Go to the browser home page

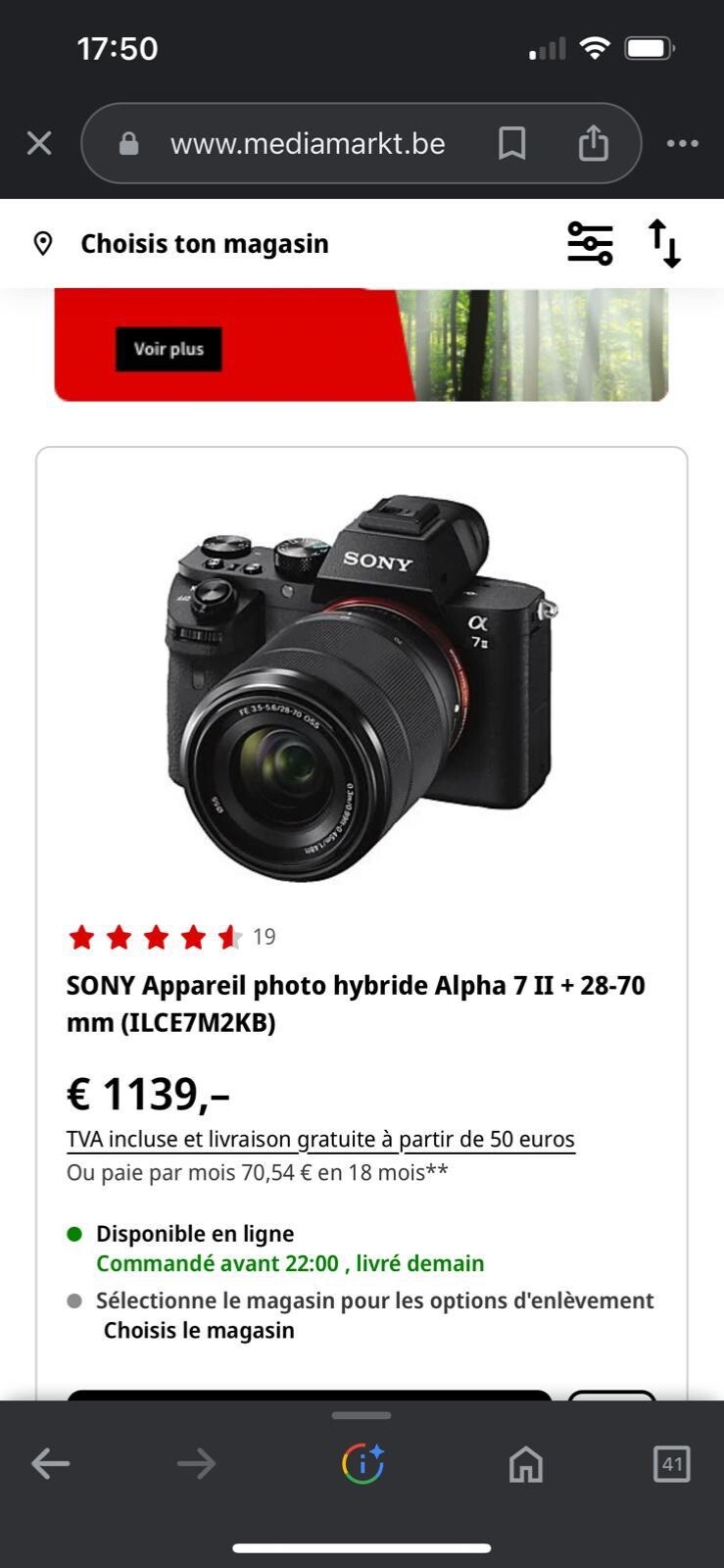525,1464
